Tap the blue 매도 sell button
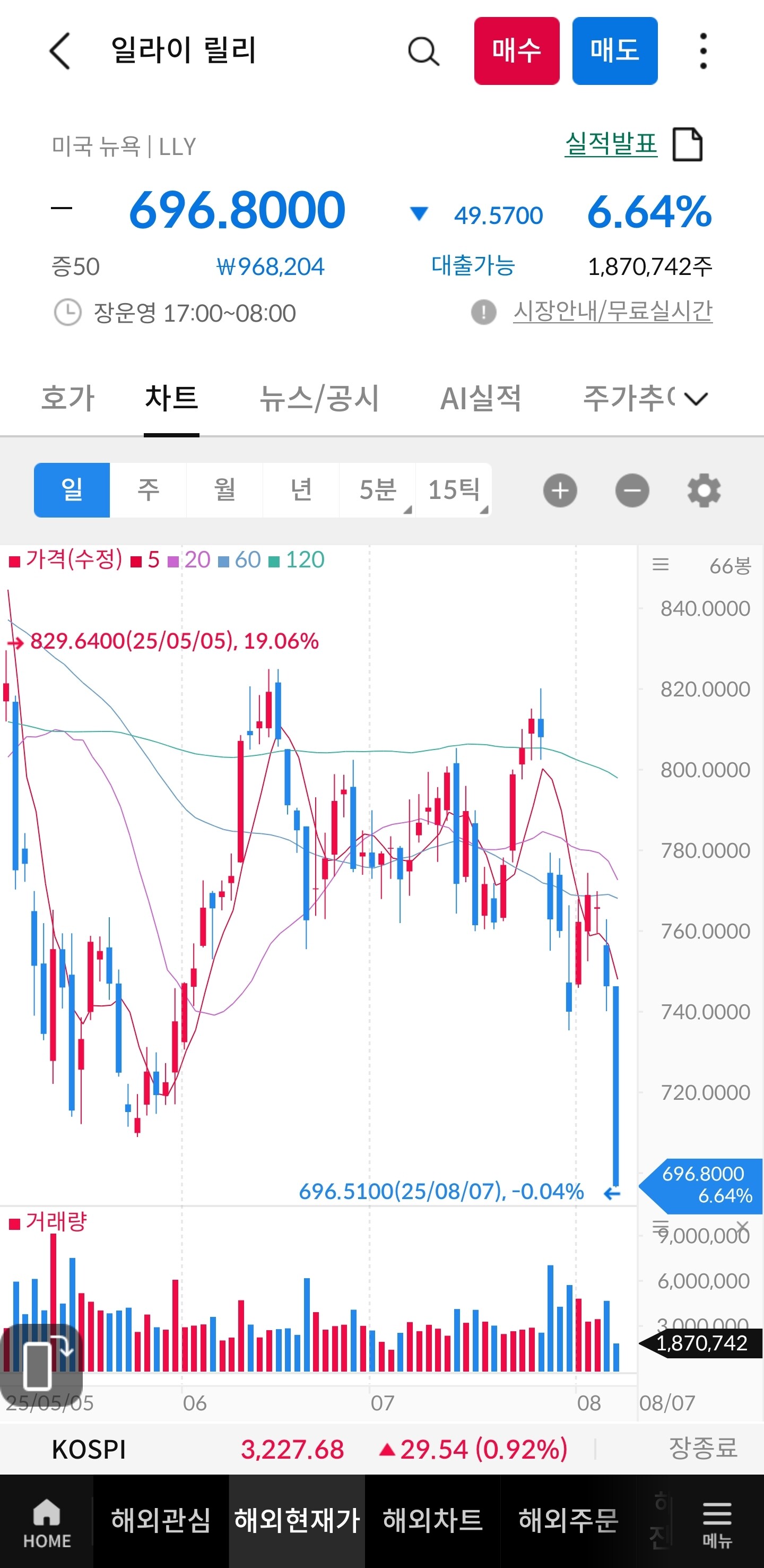The image size is (764, 1568). click(614, 51)
